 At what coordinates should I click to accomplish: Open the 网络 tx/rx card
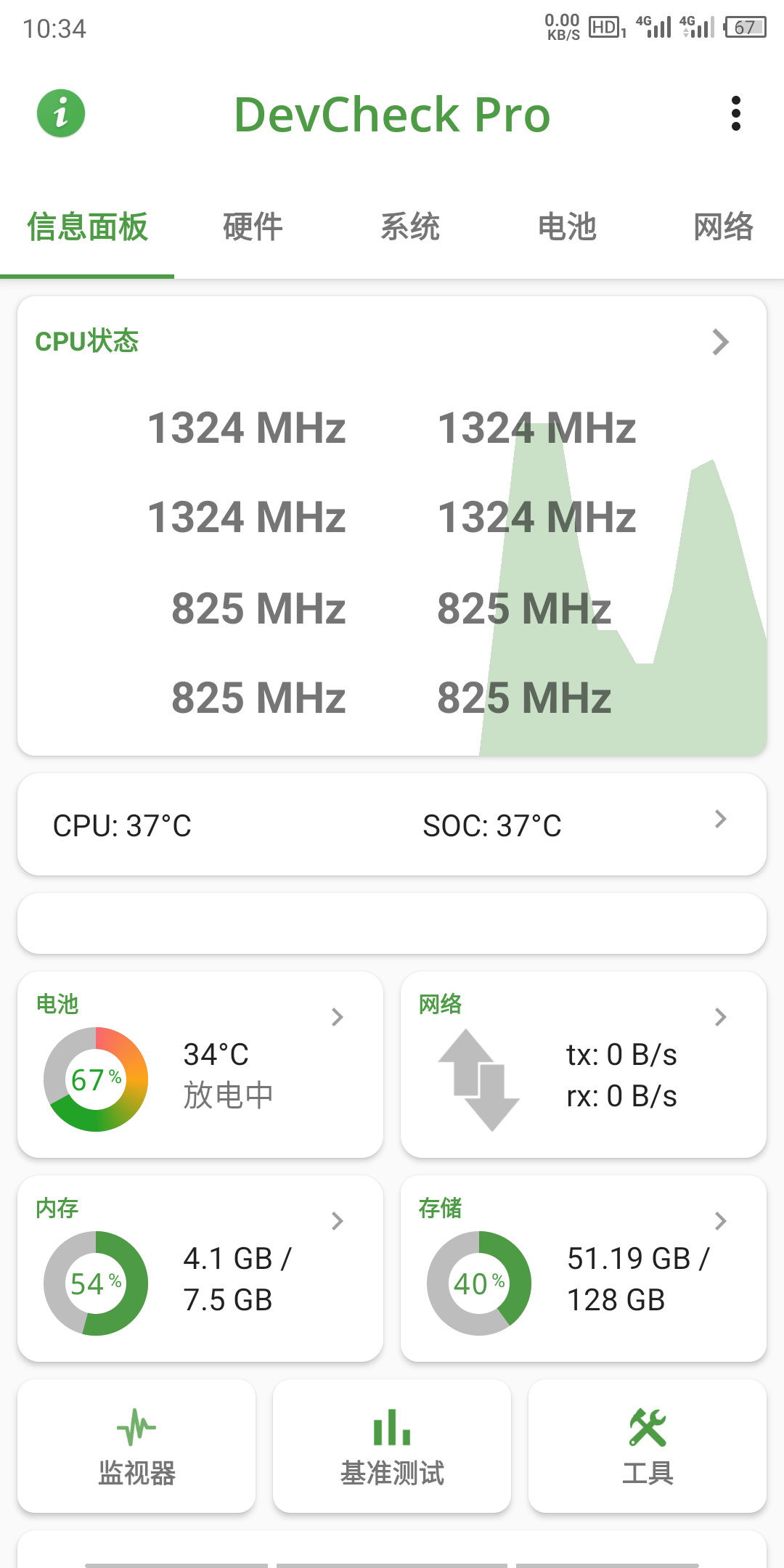584,1064
